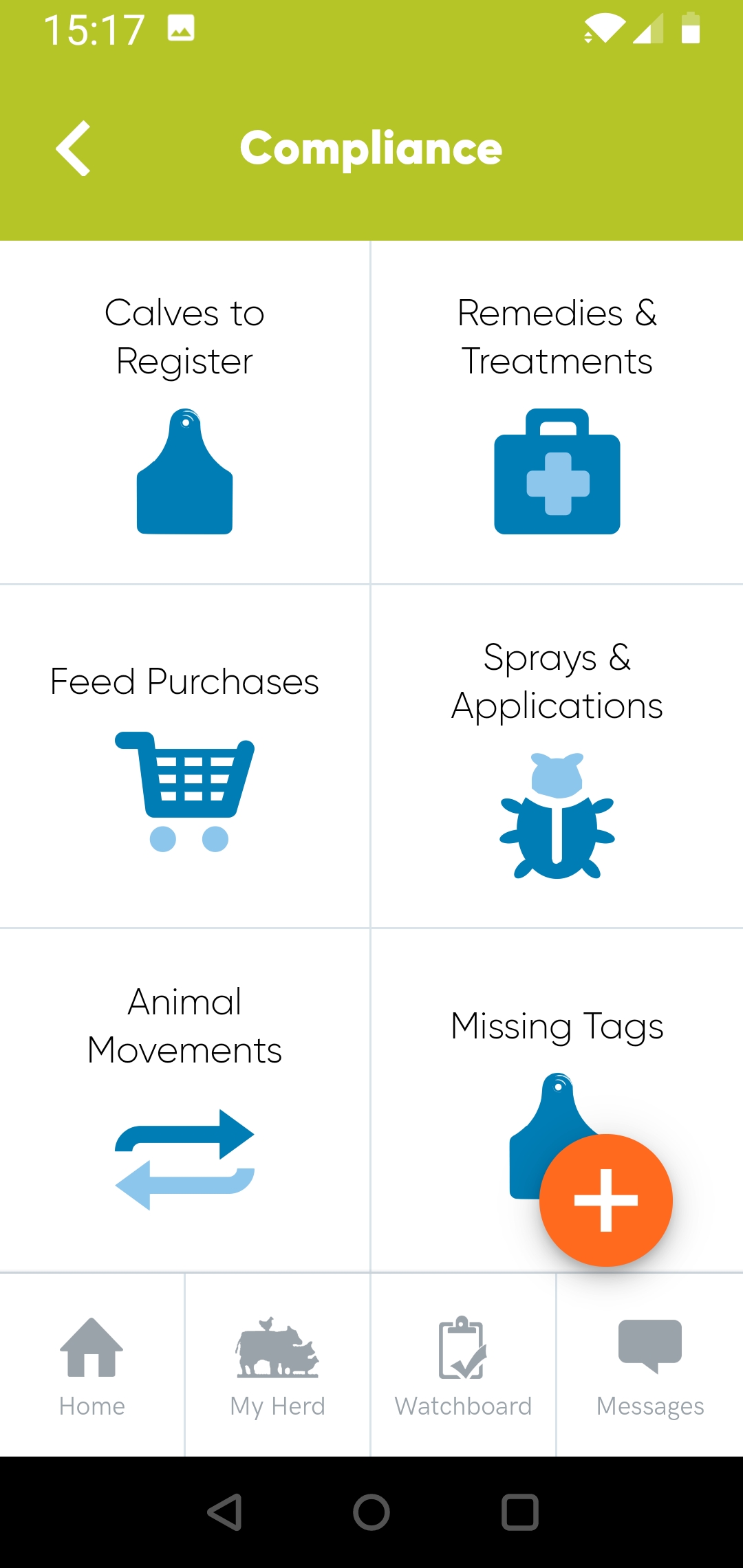View Animal Movements
The height and width of the screenshot is (1568, 743).
coord(184,1100)
